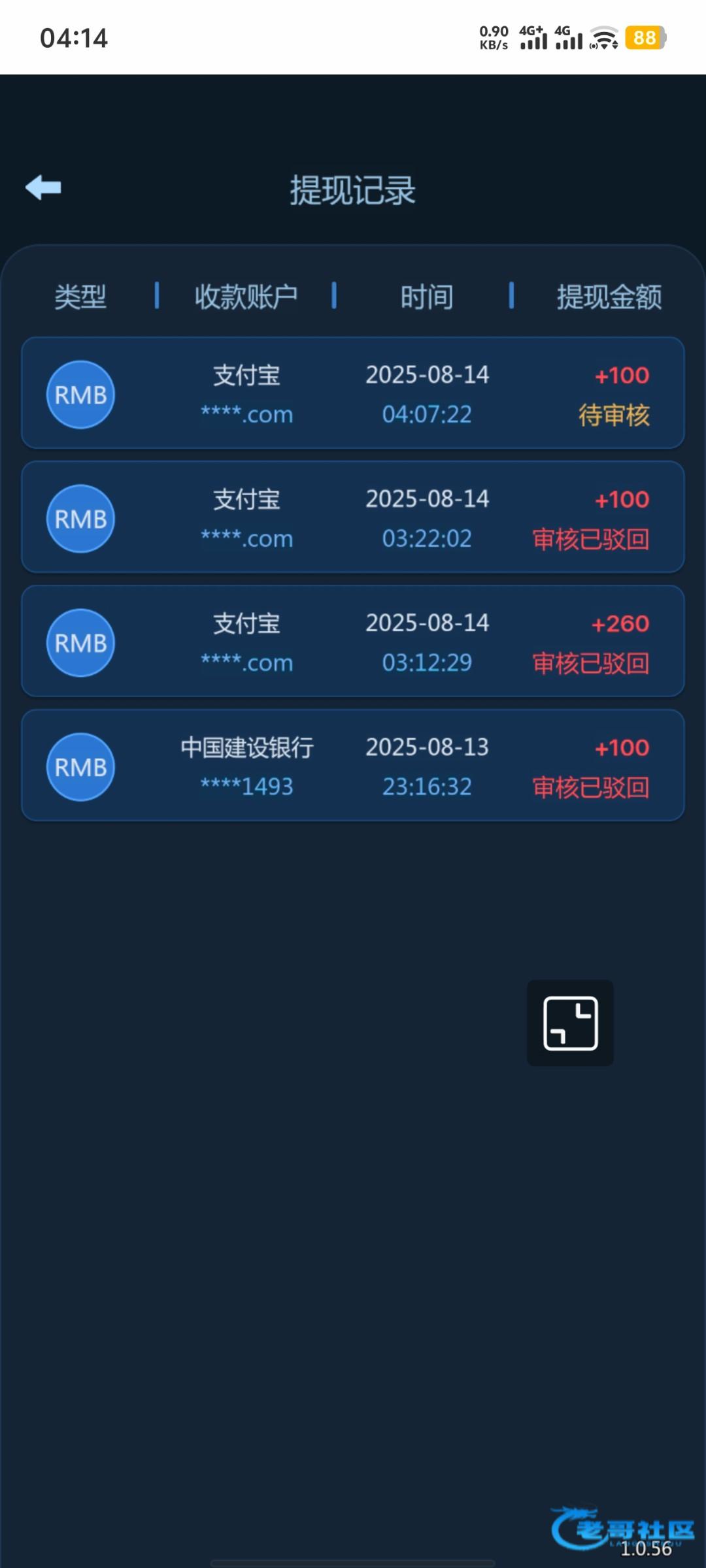Go back using the arrow icon
This screenshot has height=1568, width=706.
tap(43, 188)
